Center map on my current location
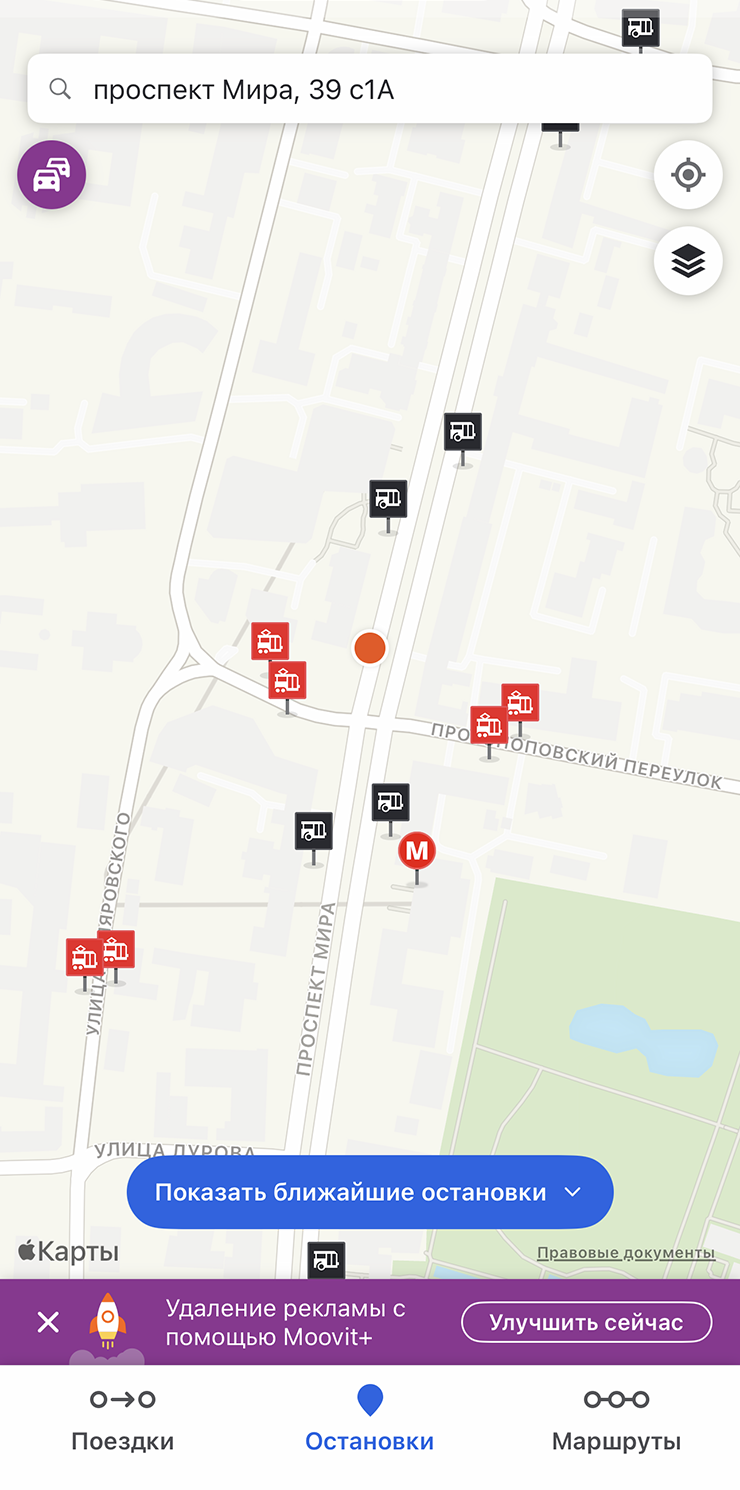This screenshot has width=740, height=1490. click(x=688, y=175)
